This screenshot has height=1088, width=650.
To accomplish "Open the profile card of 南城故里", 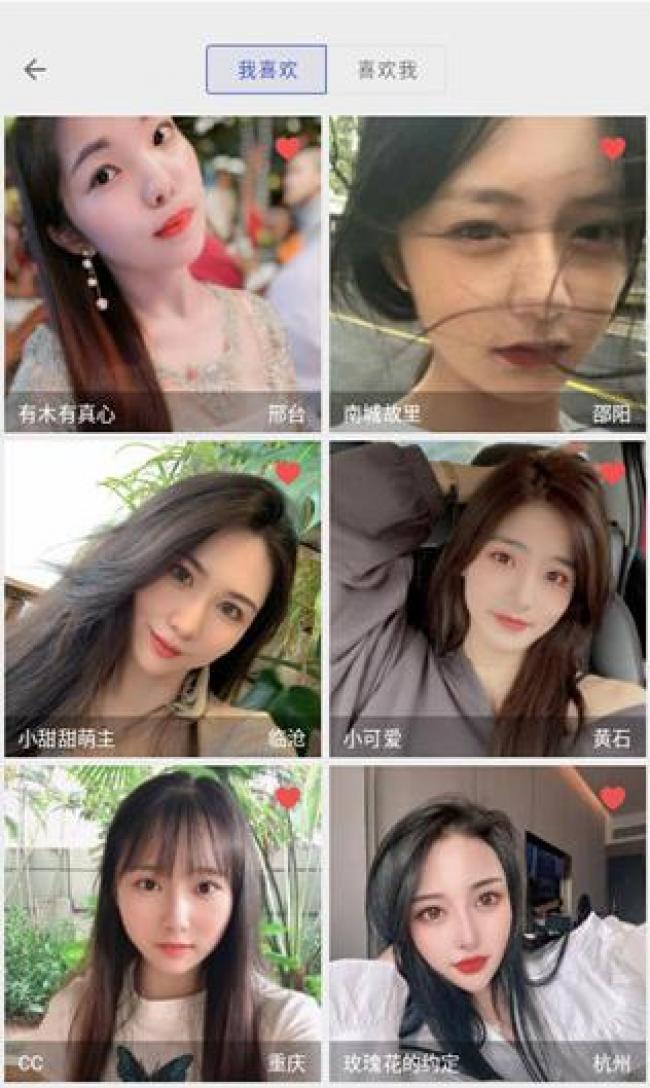I will pyautogui.click(x=488, y=274).
